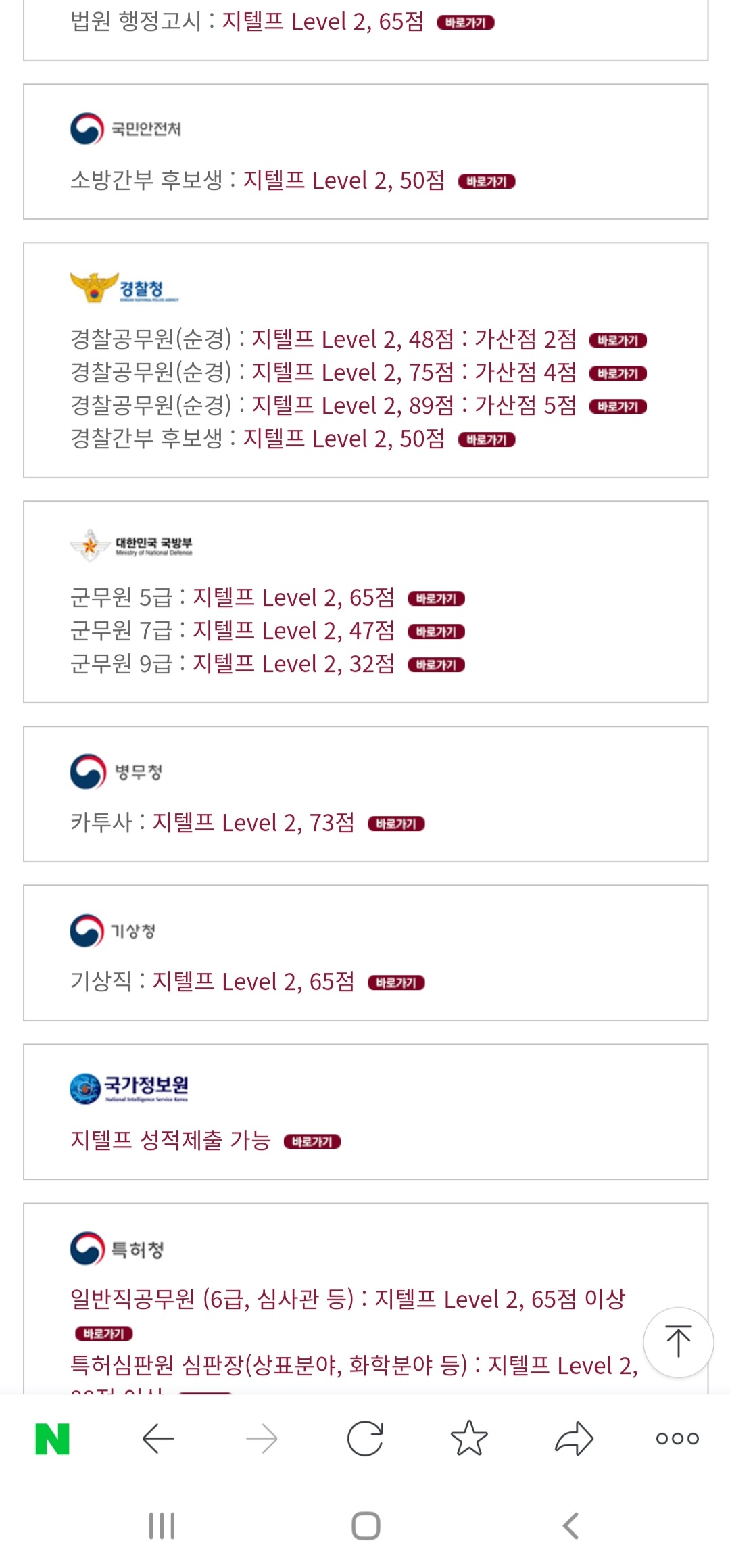Screen dimensions: 730x1568
Task: Tap 바로가기 next to 지텔프 성적제출 가능
Action: coord(312,1141)
